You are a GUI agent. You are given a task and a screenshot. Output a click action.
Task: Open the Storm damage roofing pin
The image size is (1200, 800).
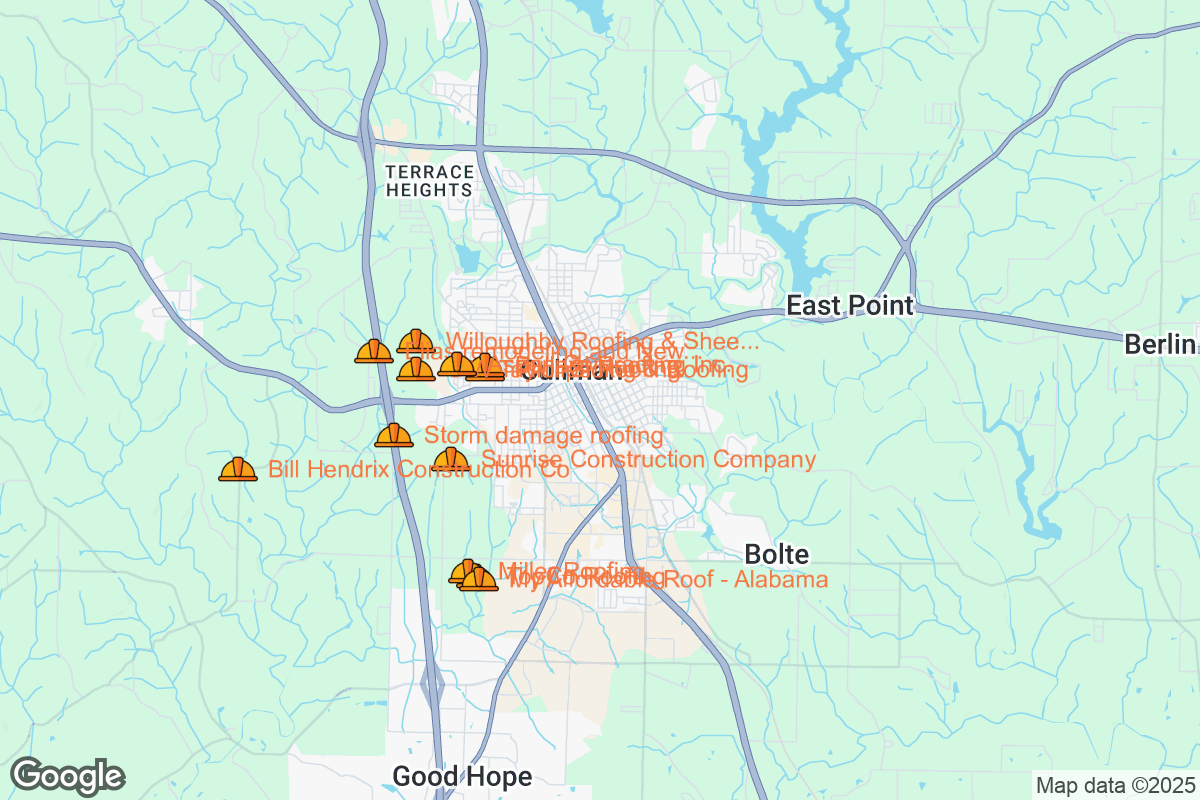coord(394,435)
